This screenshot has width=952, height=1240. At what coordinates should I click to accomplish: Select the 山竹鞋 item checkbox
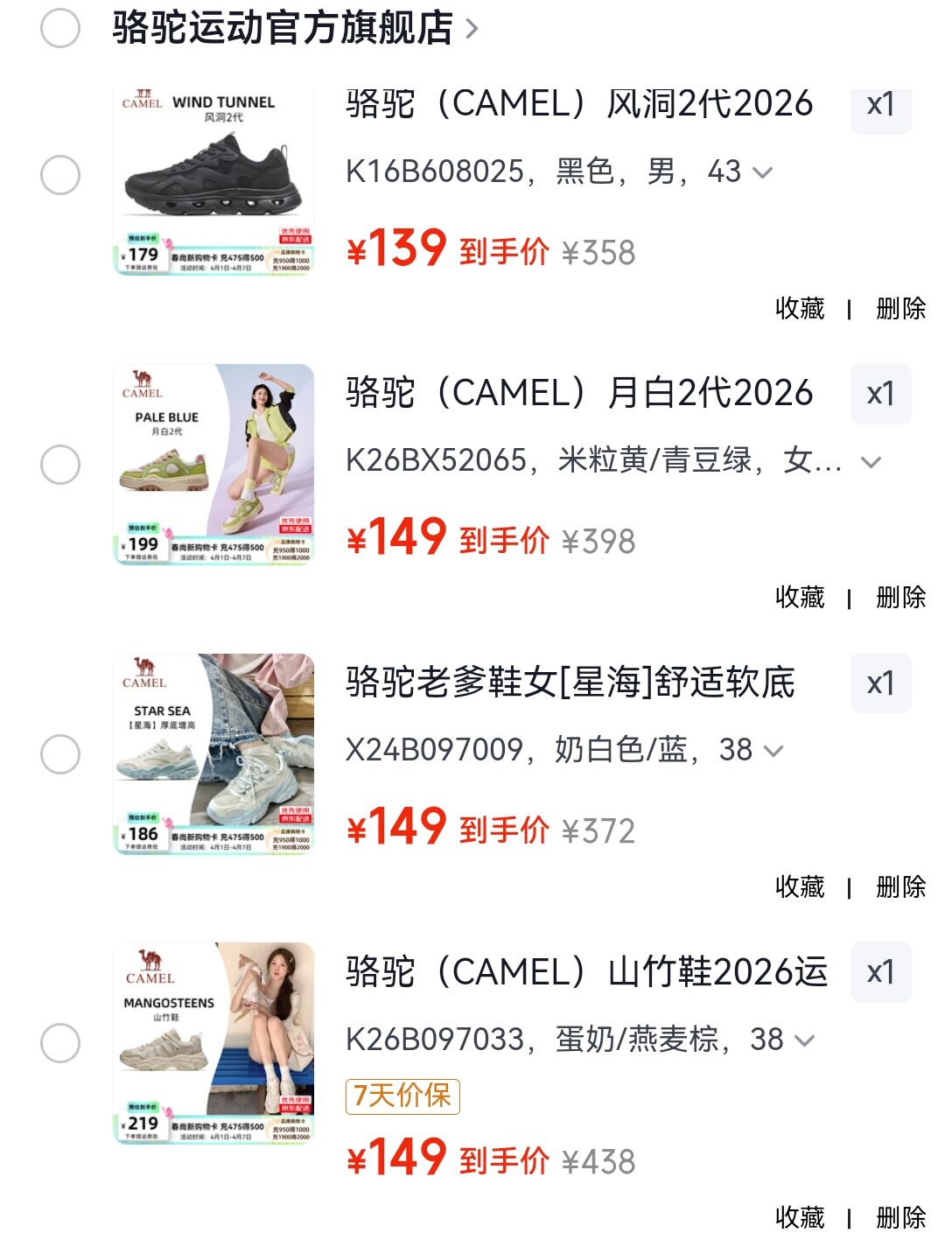coord(60,1043)
